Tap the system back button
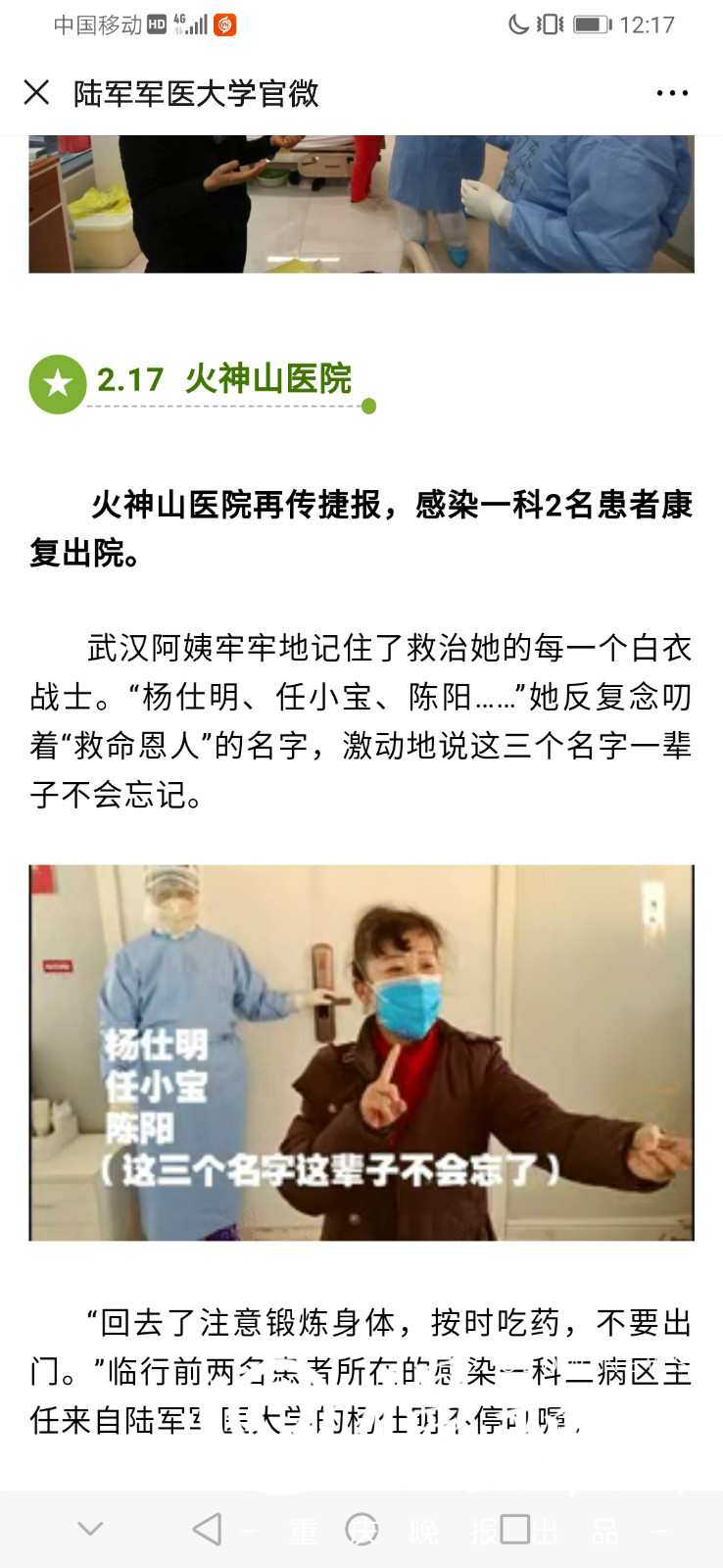The width and height of the screenshot is (723, 1568). click(207, 1529)
